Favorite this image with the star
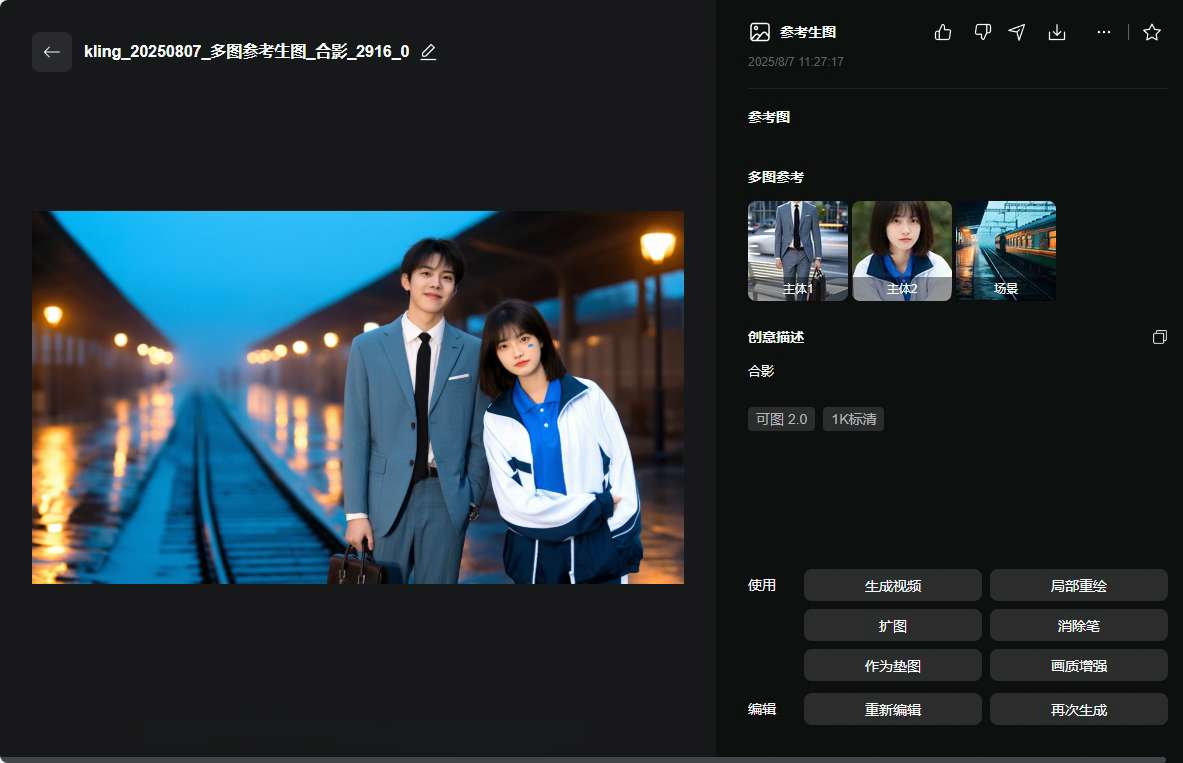 pos(1151,32)
